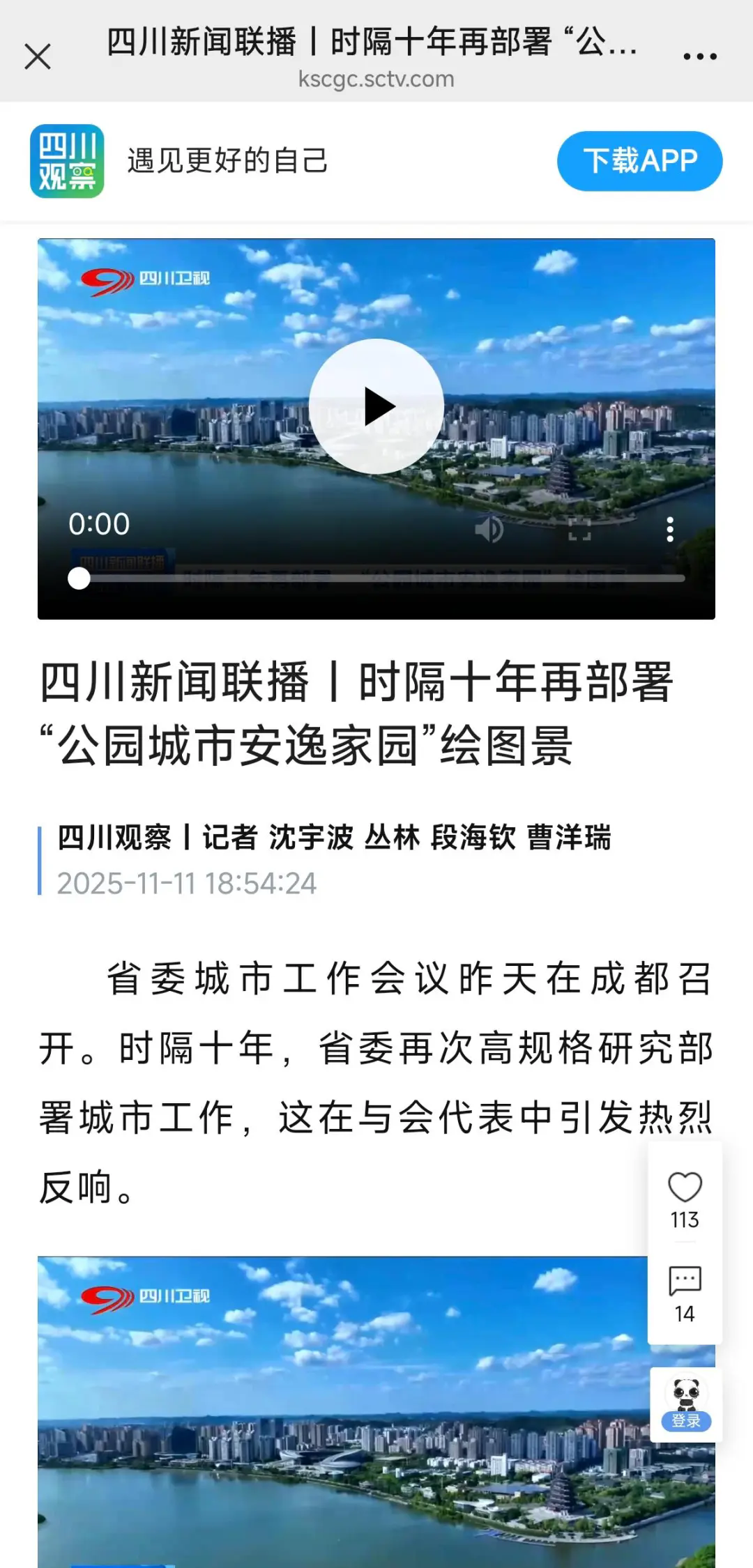The image size is (753, 1568).
Task: Enter fullscreen video mode
Action: click(x=579, y=530)
